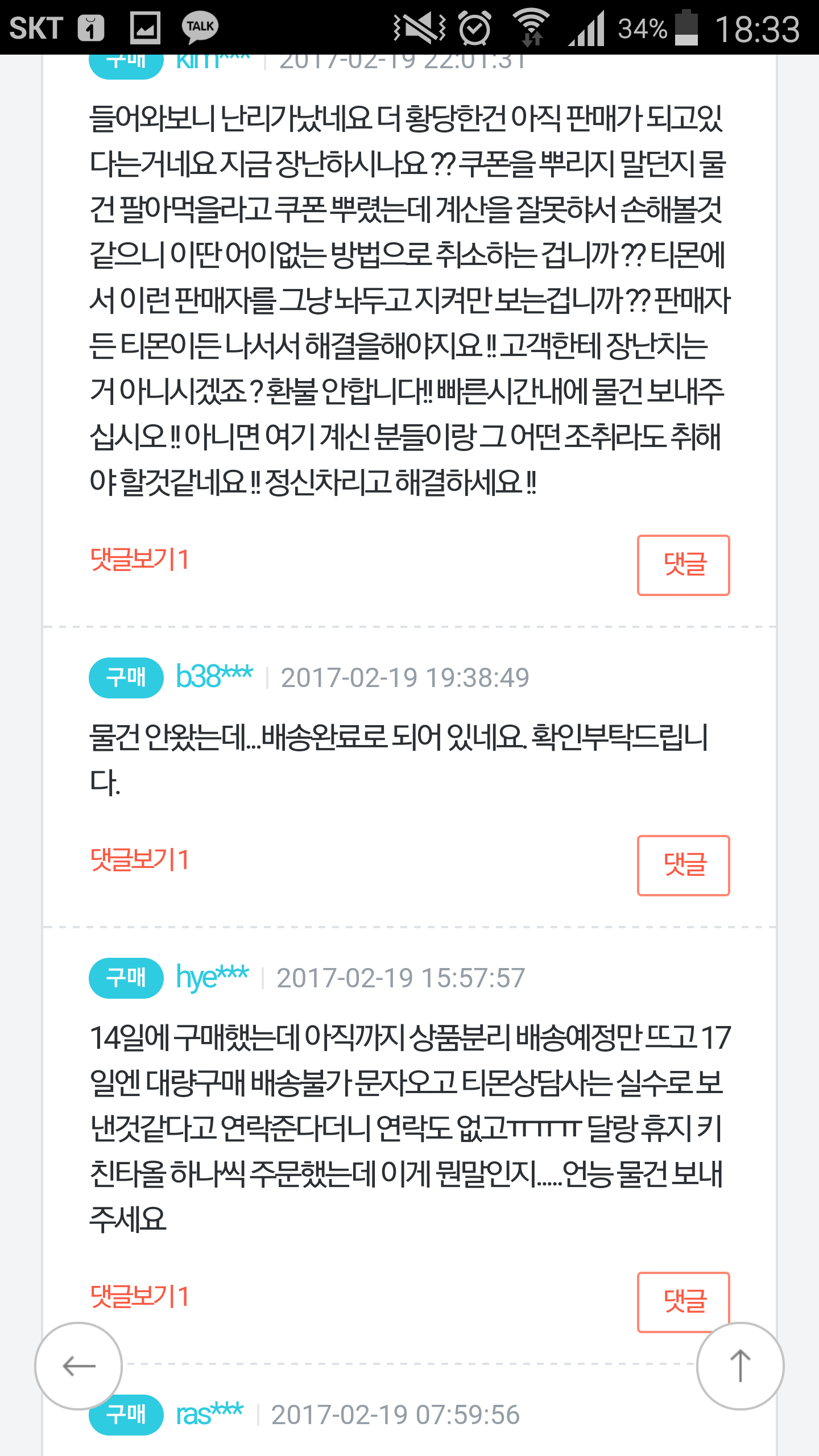This screenshot has height=1456, width=819.
Task: Expand 댓글보기1 under hye***'s comment
Action: click(x=139, y=1296)
